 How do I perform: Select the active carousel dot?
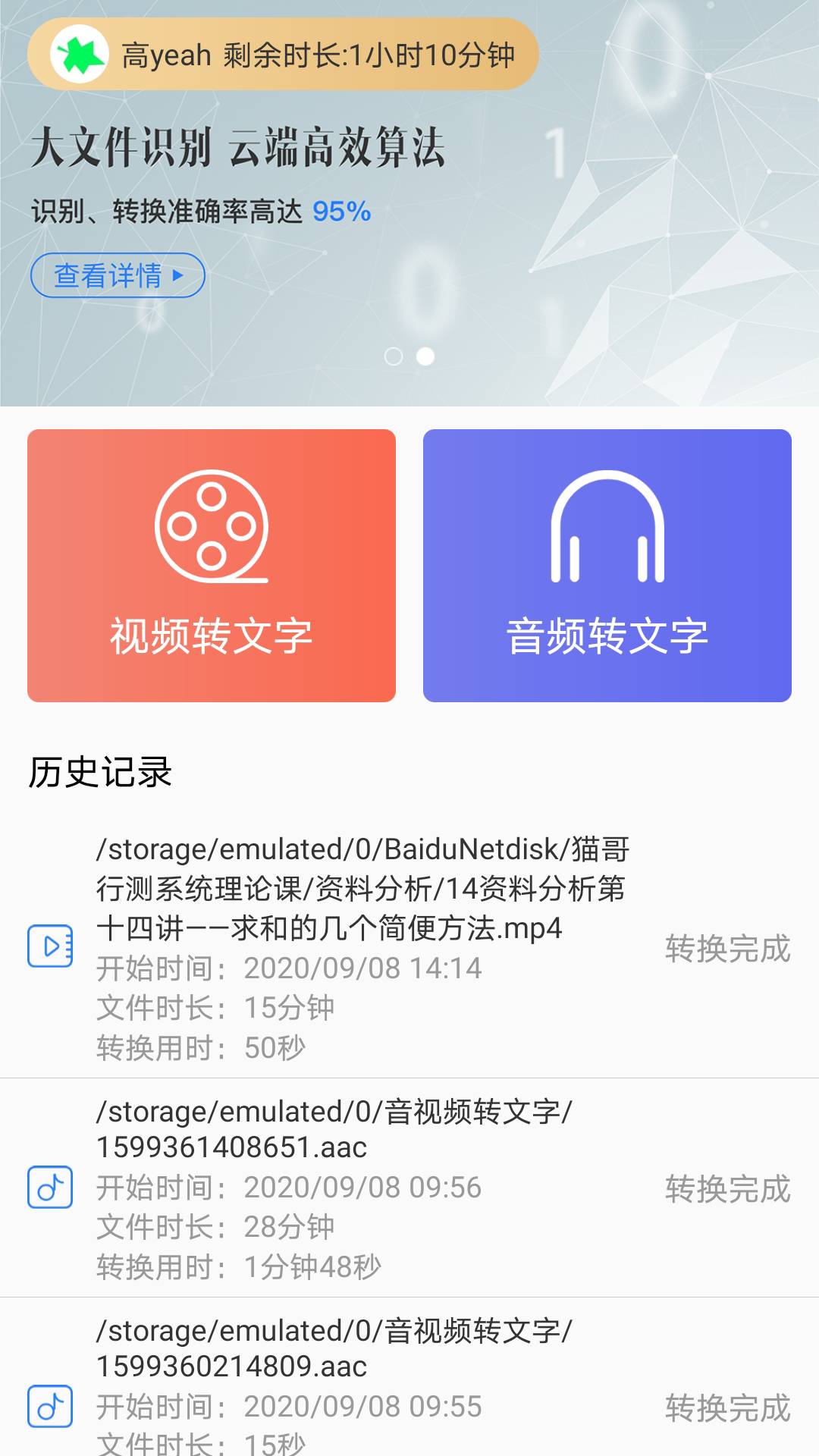click(425, 357)
